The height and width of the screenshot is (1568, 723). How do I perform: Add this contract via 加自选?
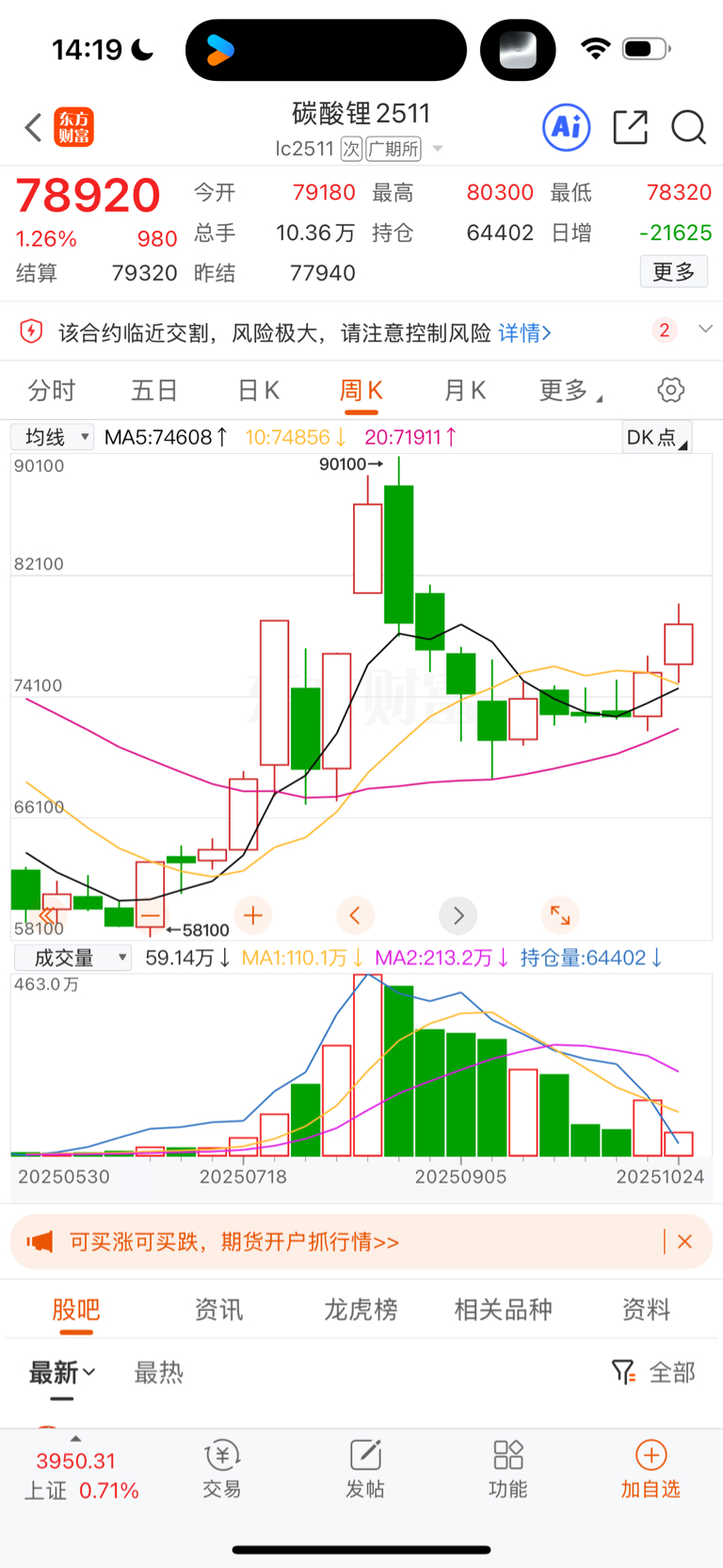coord(651,1468)
